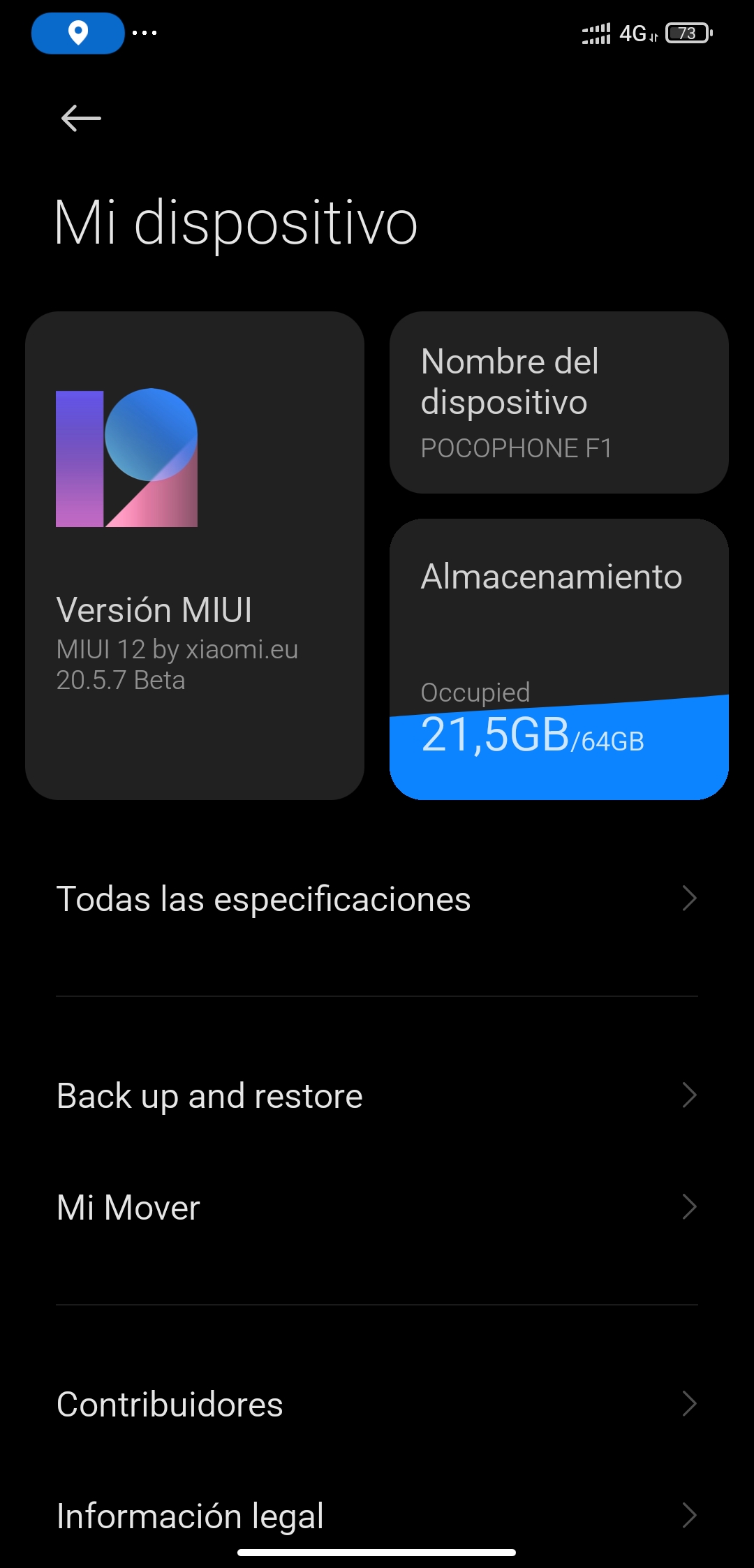Screen dimensions: 754x1568
Task: Open Nombre del dispositivo card
Action: pyautogui.click(x=559, y=403)
